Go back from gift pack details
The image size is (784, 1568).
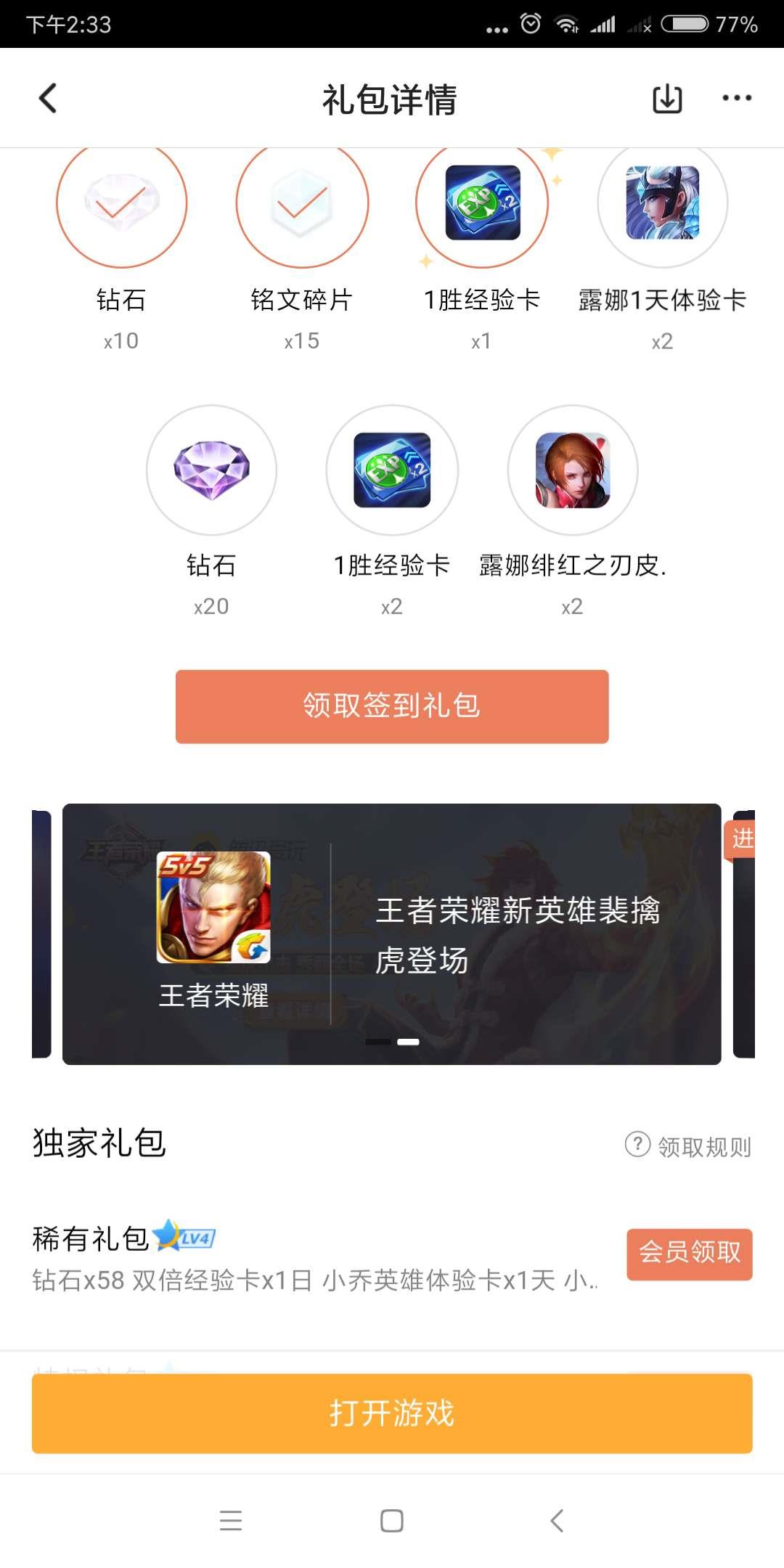[48, 98]
